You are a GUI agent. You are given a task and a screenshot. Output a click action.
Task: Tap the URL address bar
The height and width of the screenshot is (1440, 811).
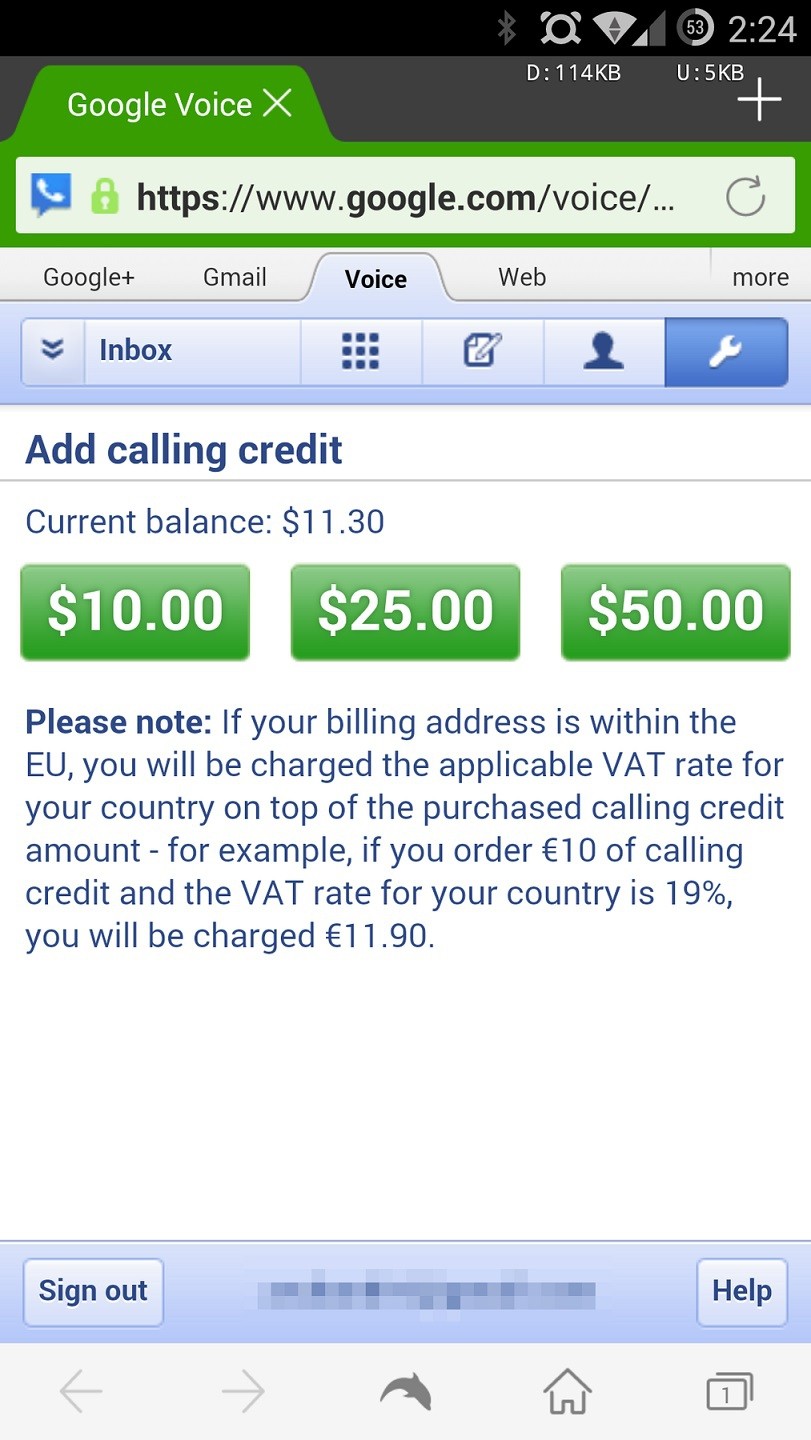(x=405, y=197)
